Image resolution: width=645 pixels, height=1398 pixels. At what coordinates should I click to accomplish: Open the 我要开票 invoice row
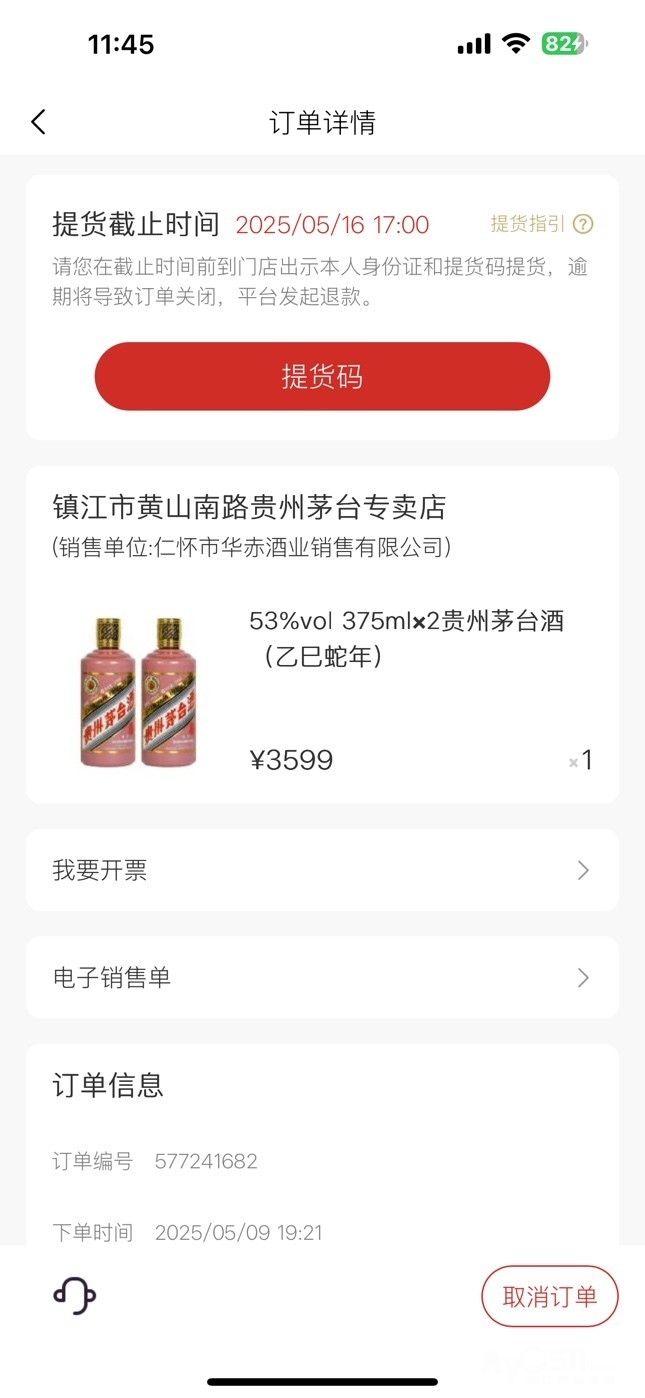click(x=322, y=870)
